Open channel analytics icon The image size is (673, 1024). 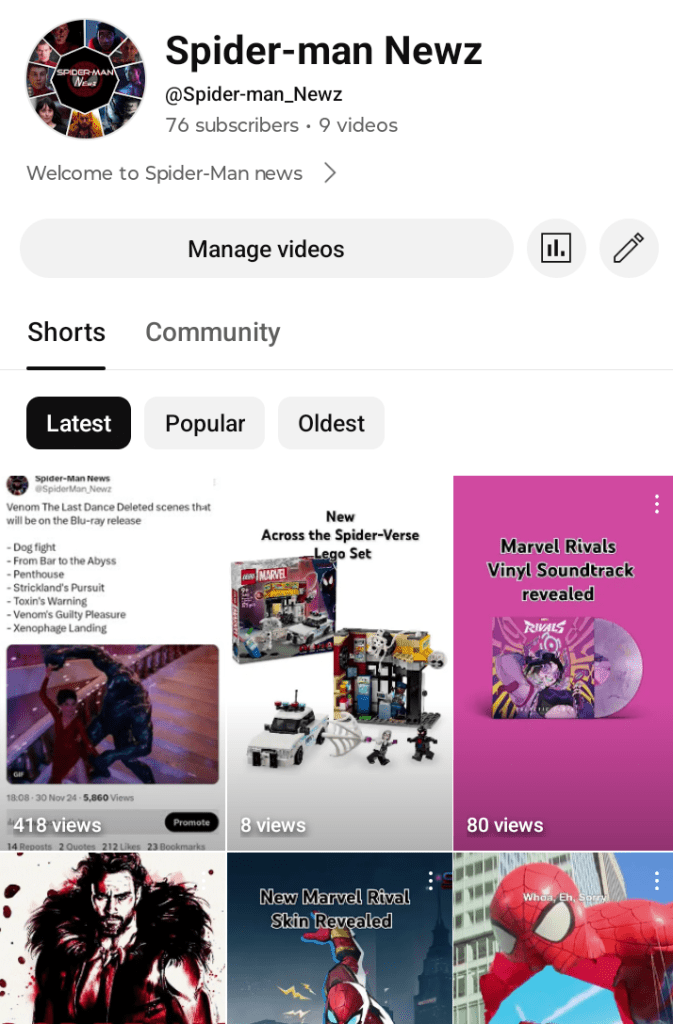tap(556, 248)
